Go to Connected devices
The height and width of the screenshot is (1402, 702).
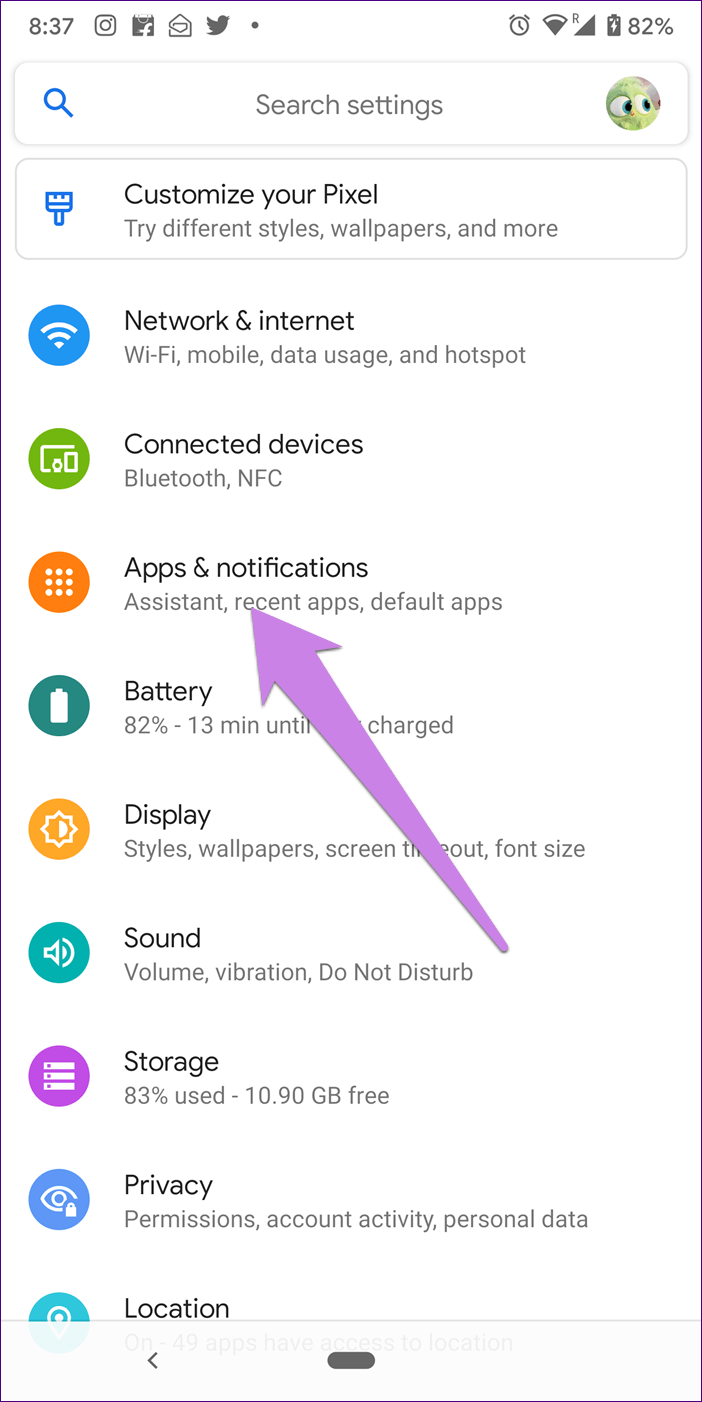(351, 460)
